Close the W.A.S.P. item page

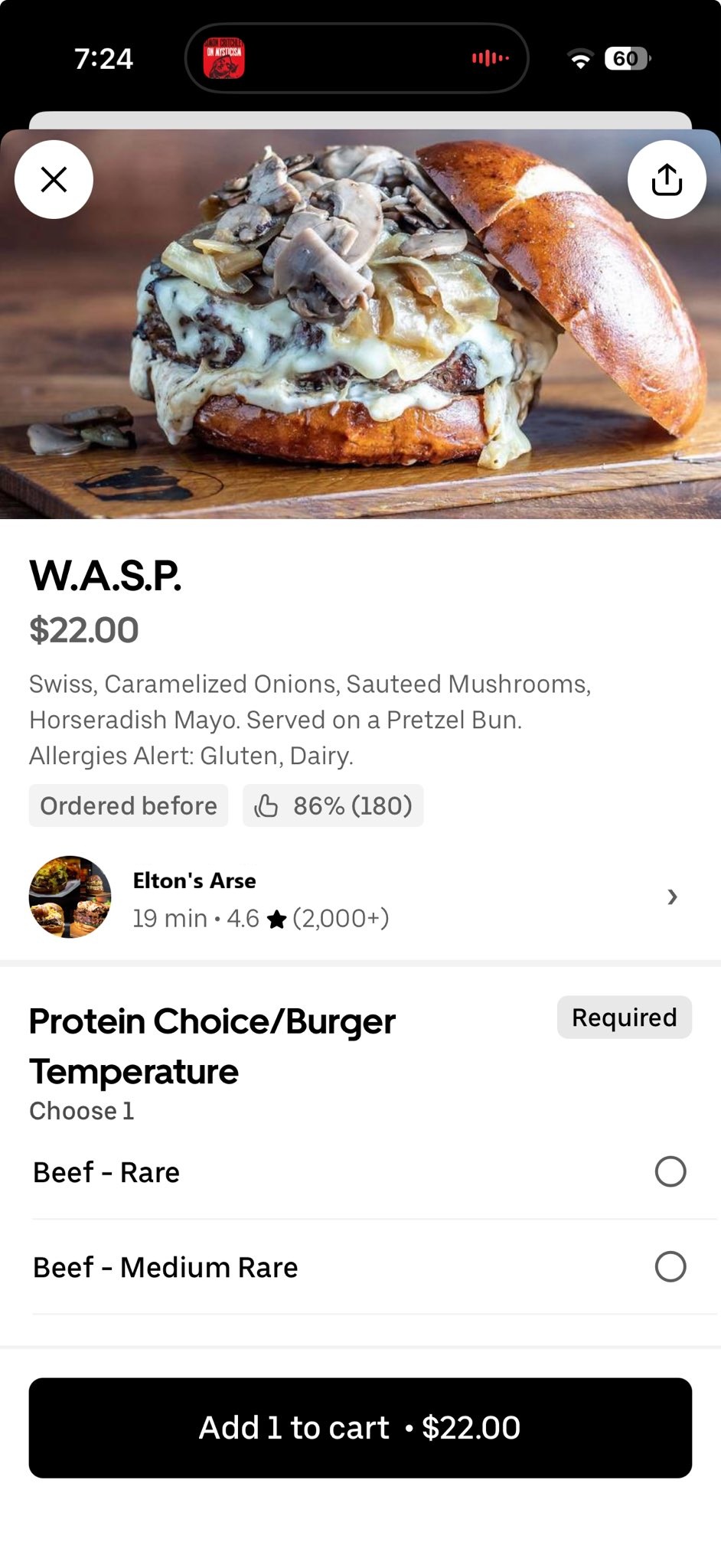pos(54,180)
